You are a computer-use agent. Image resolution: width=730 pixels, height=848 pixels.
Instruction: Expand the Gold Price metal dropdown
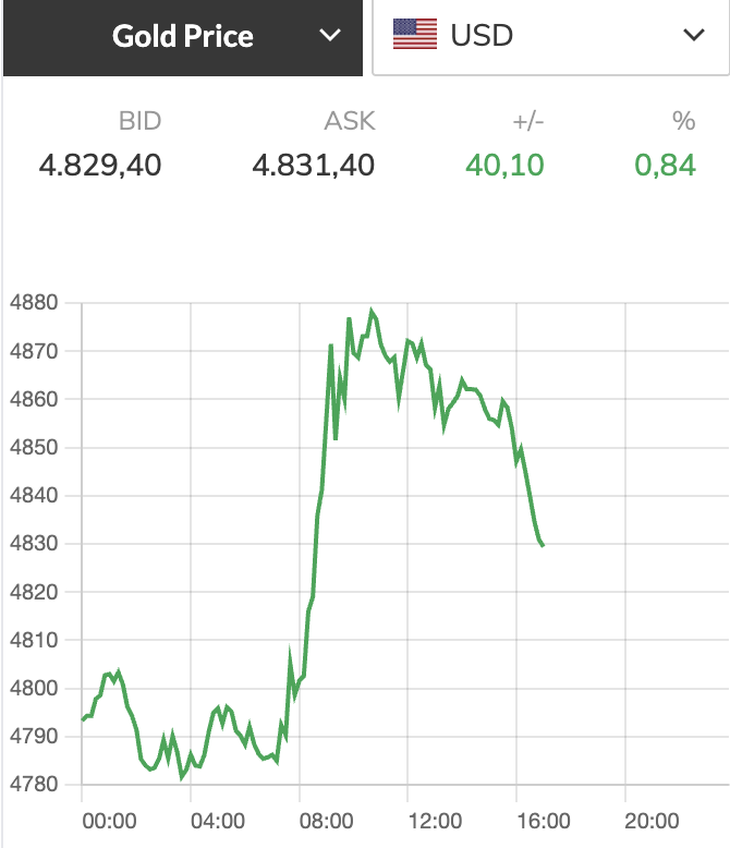(x=182, y=37)
